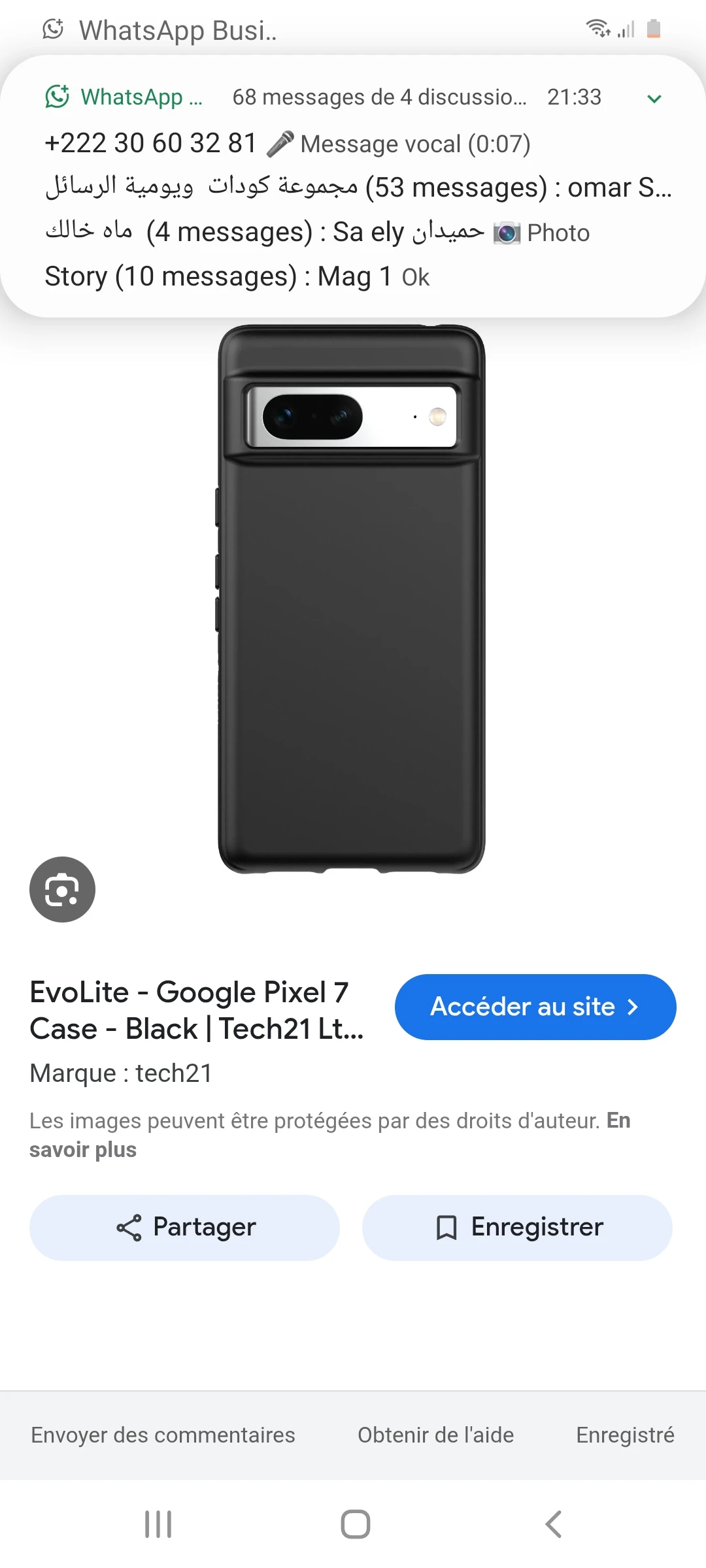The height and width of the screenshot is (1568, 706).
Task: Open the En savoir plus link
Action: tap(83, 1150)
